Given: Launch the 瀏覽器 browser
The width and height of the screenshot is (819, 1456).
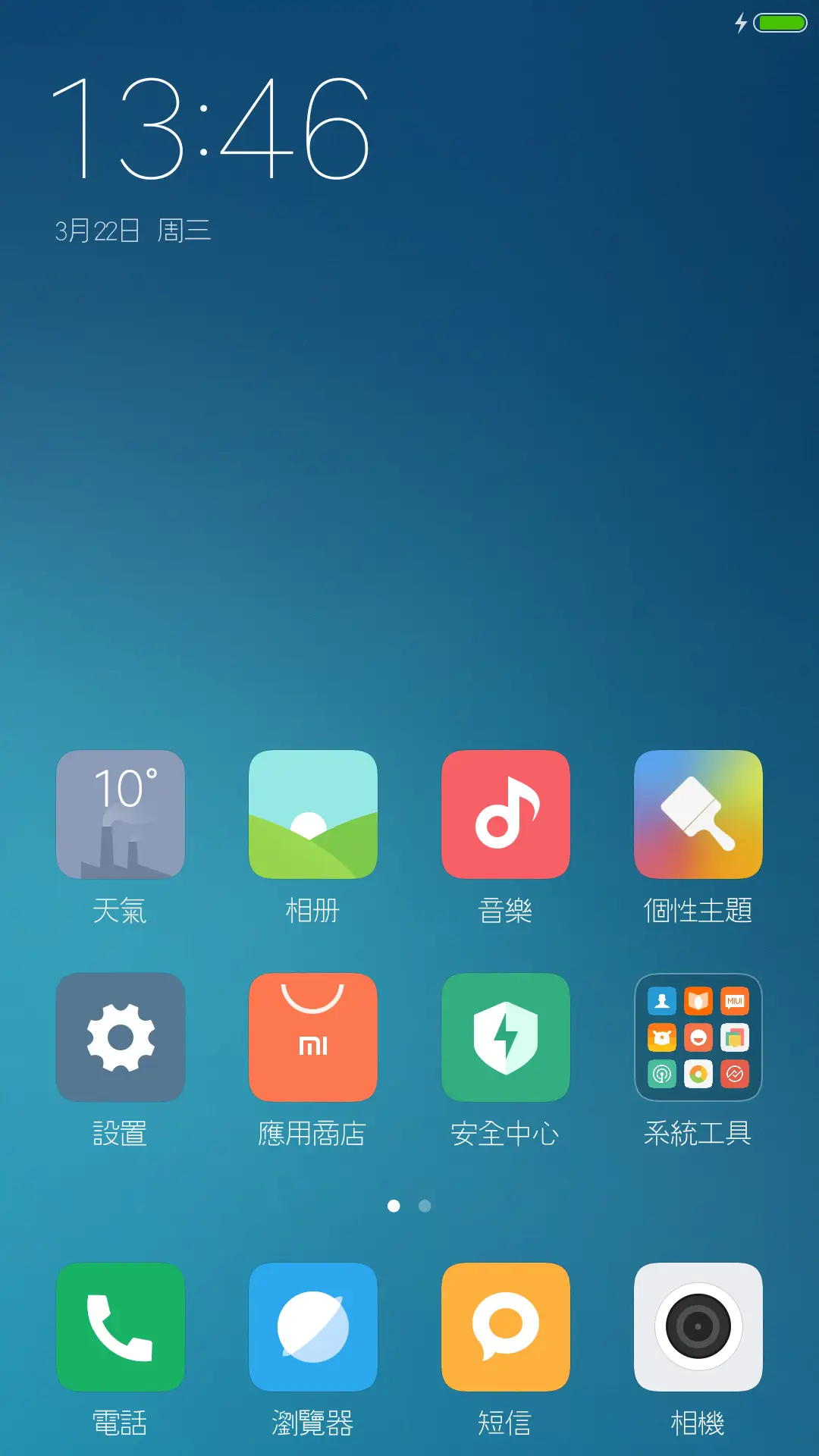Looking at the screenshot, I should coord(313,1327).
